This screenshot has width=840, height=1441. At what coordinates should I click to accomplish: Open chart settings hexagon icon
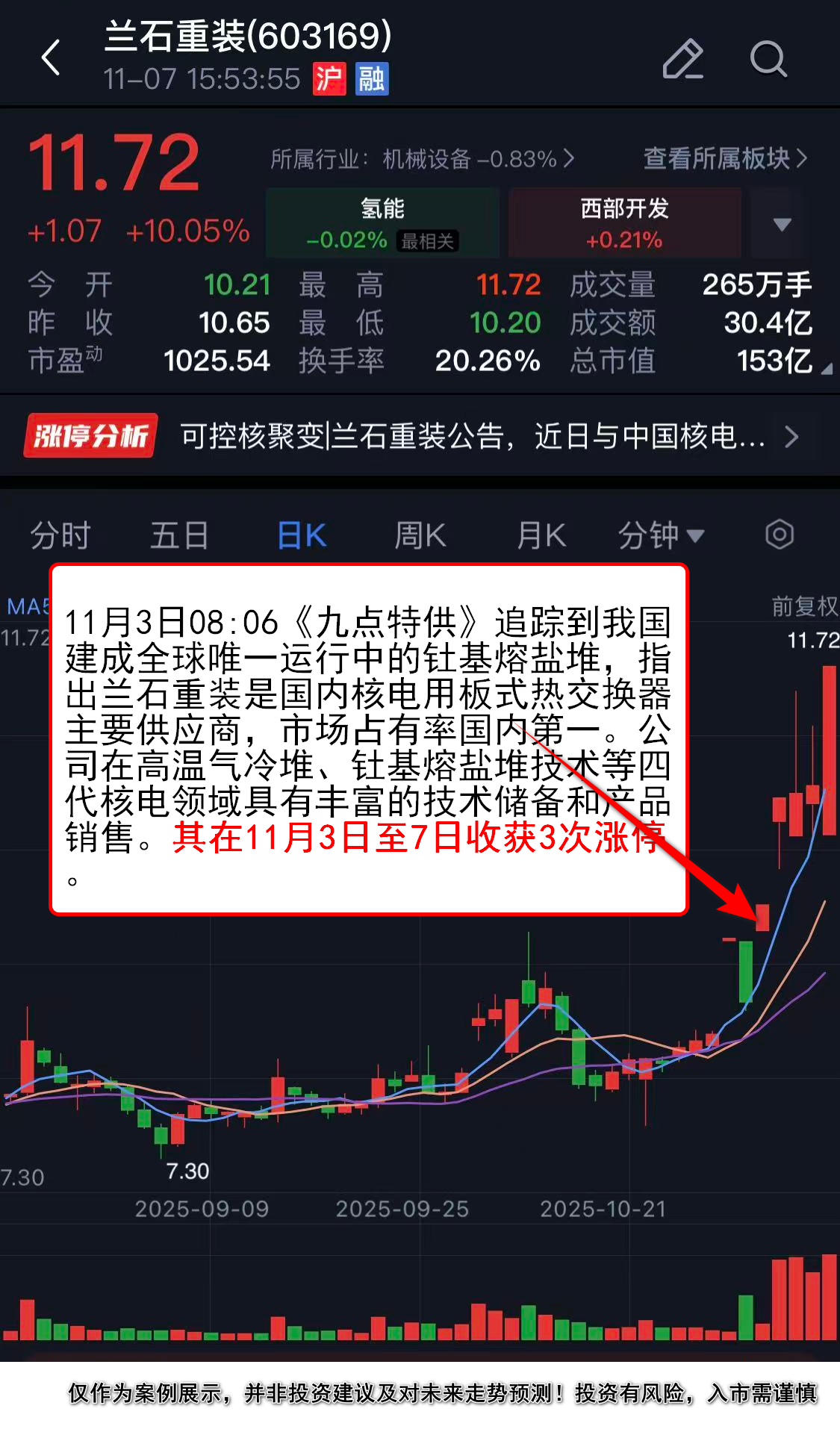point(779,535)
